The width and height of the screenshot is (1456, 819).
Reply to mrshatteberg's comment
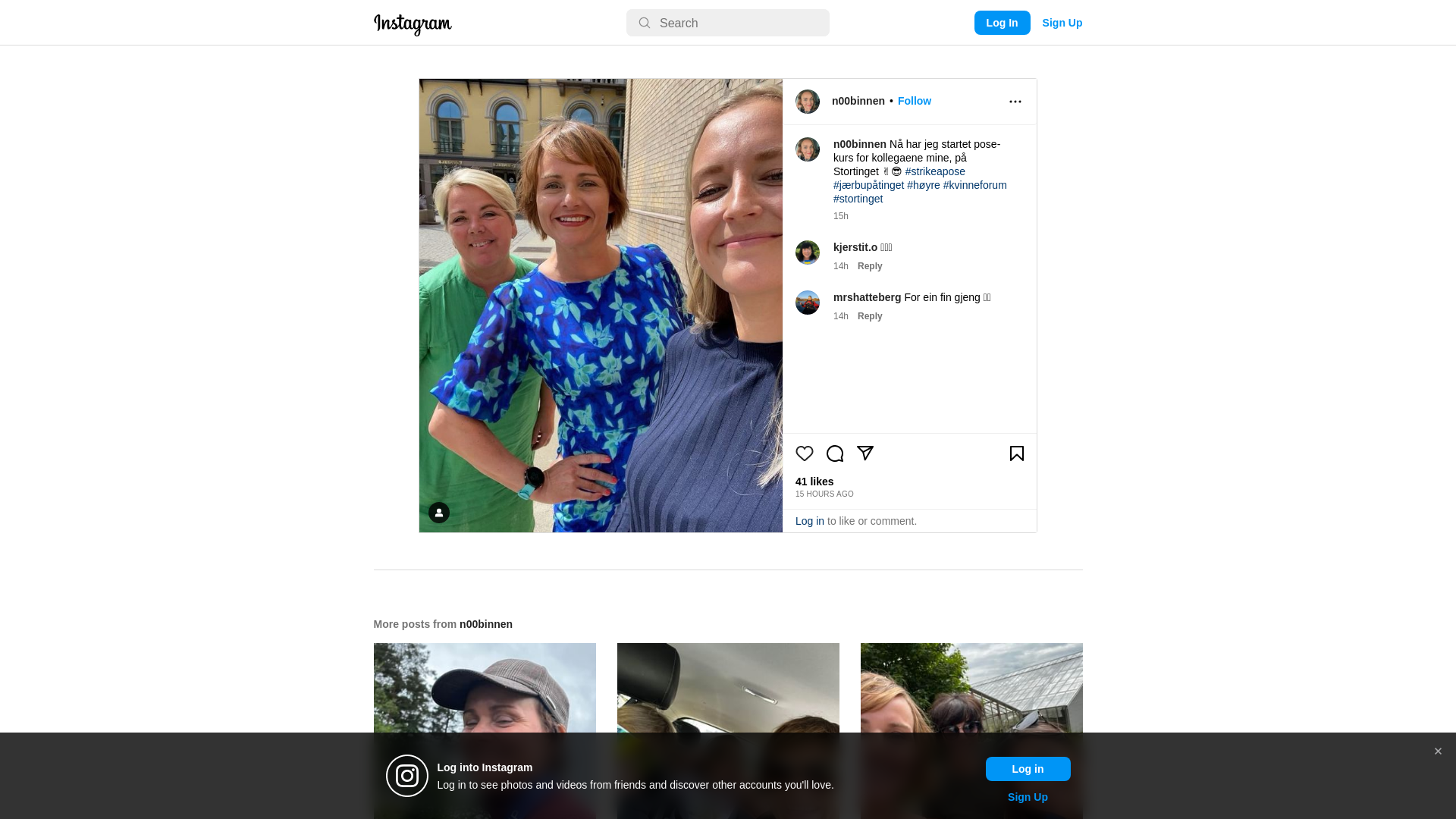pyautogui.click(x=870, y=316)
